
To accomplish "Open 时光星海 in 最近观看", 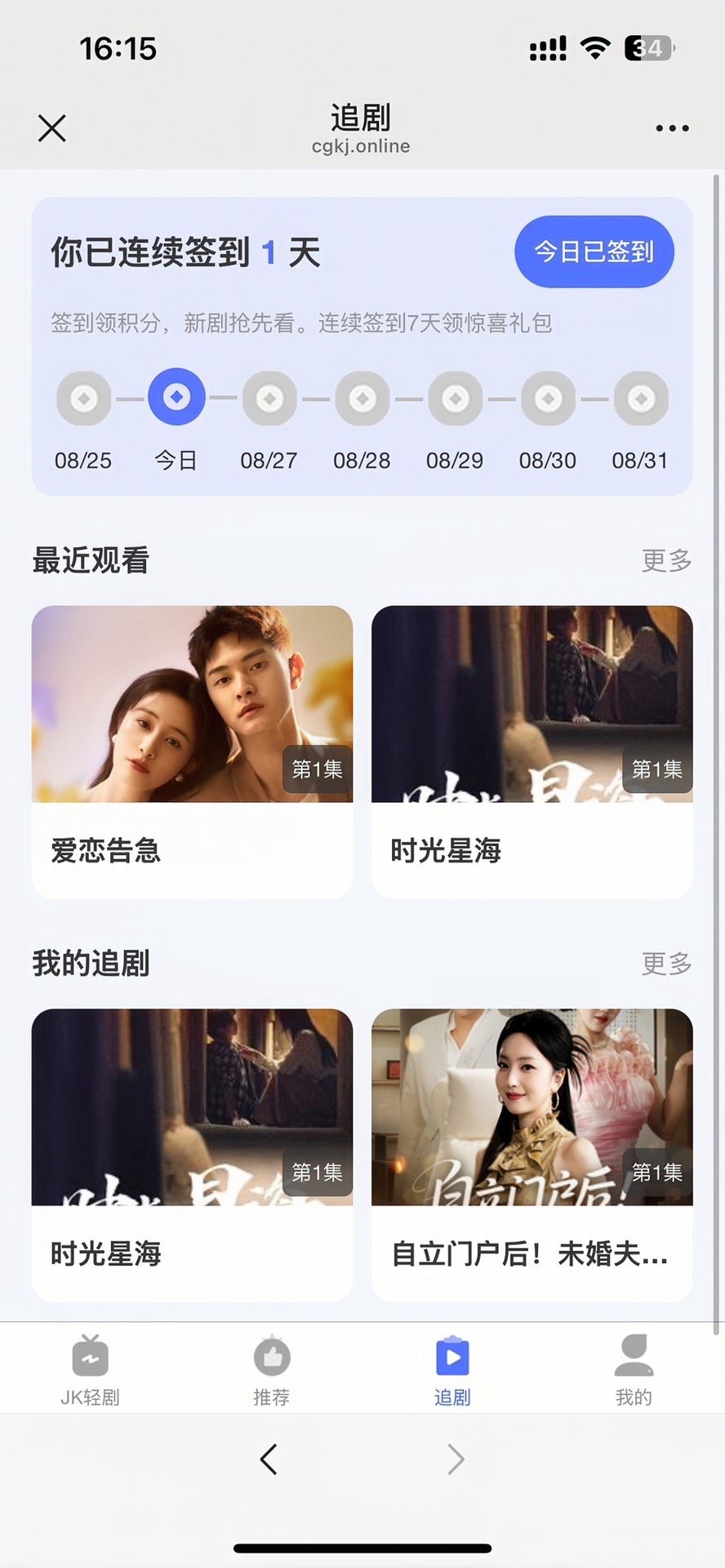I will point(532,751).
